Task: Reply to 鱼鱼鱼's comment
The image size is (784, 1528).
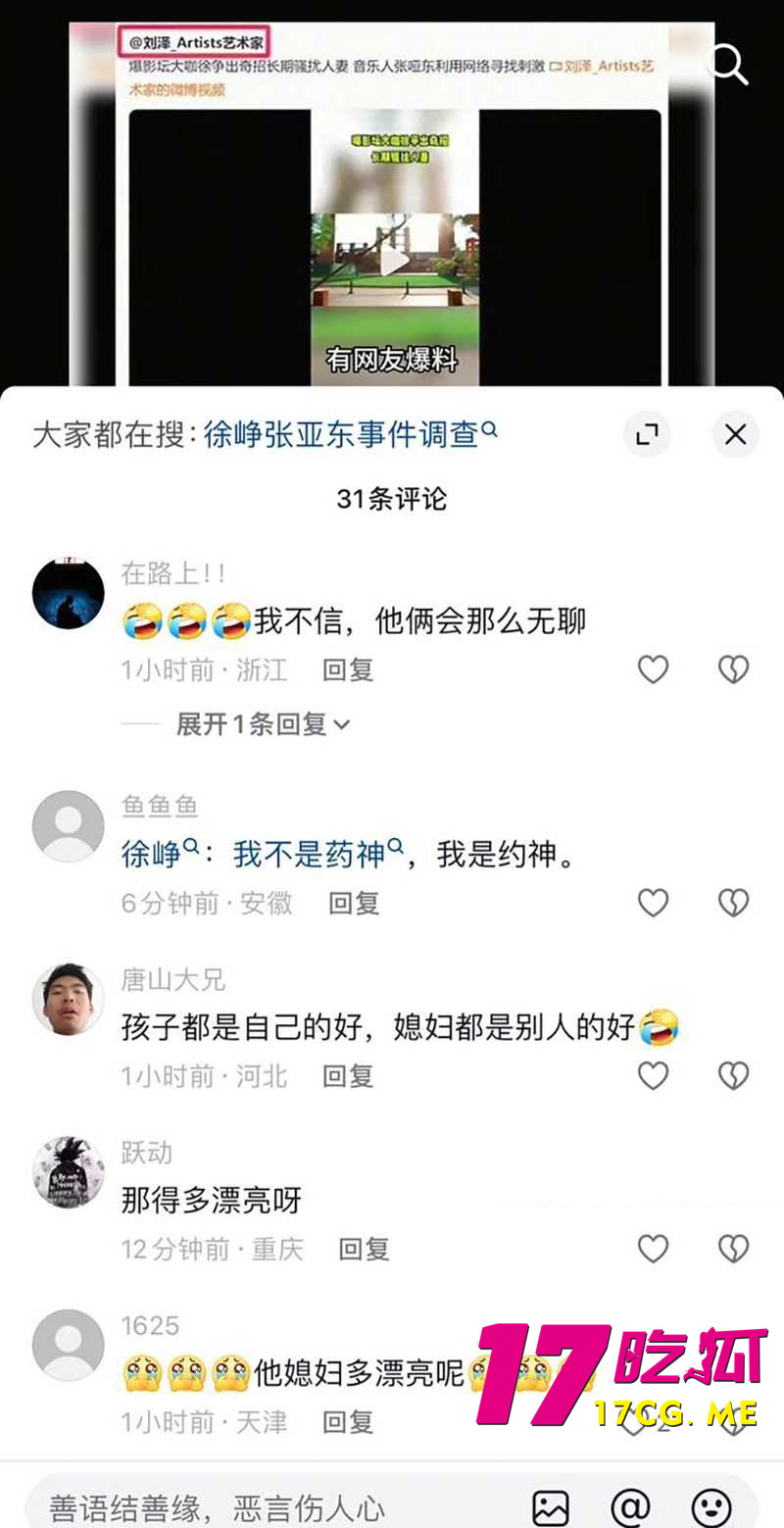Action: click(x=353, y=903)
